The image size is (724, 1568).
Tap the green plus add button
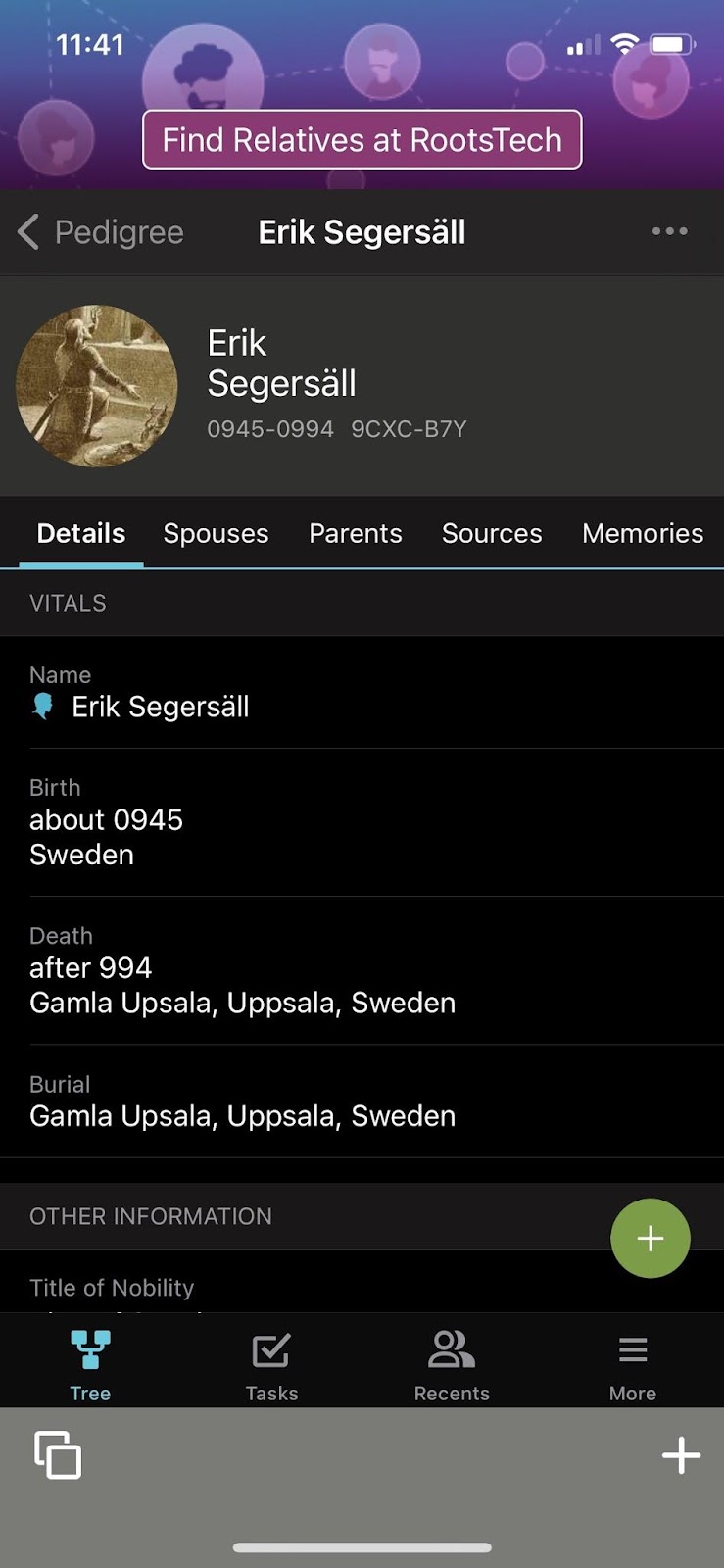point(651,1238)
